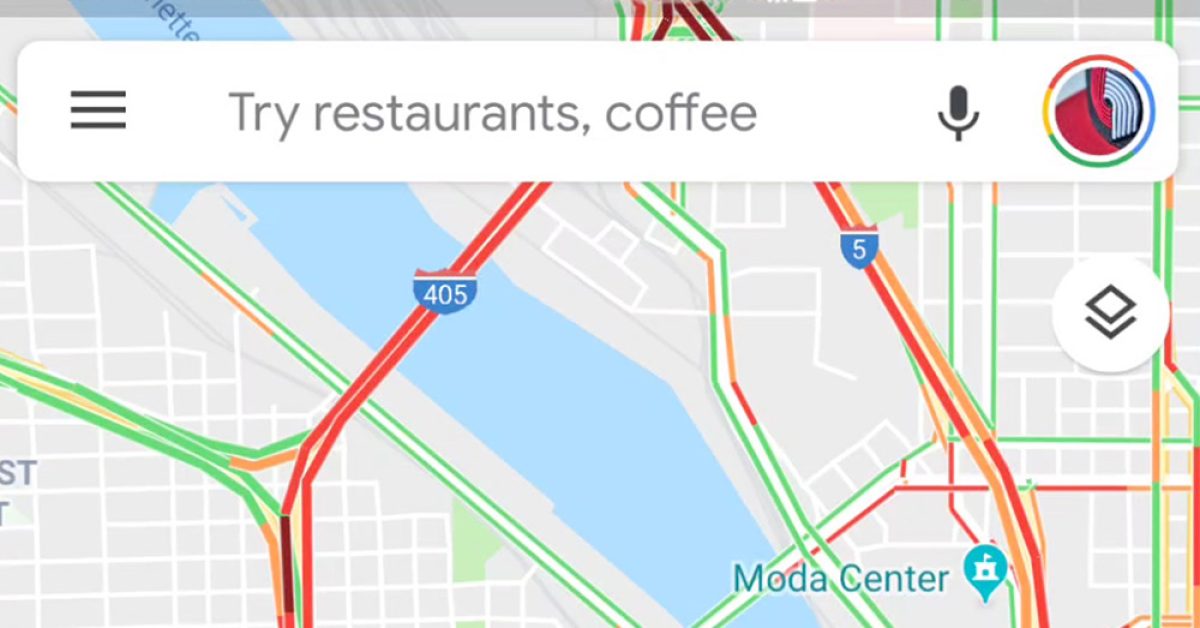The width and height of the screenshot is (1200, 628).
Task: Start voice search with the microphone
Action: pyautogui.click(x=958, y=112)
